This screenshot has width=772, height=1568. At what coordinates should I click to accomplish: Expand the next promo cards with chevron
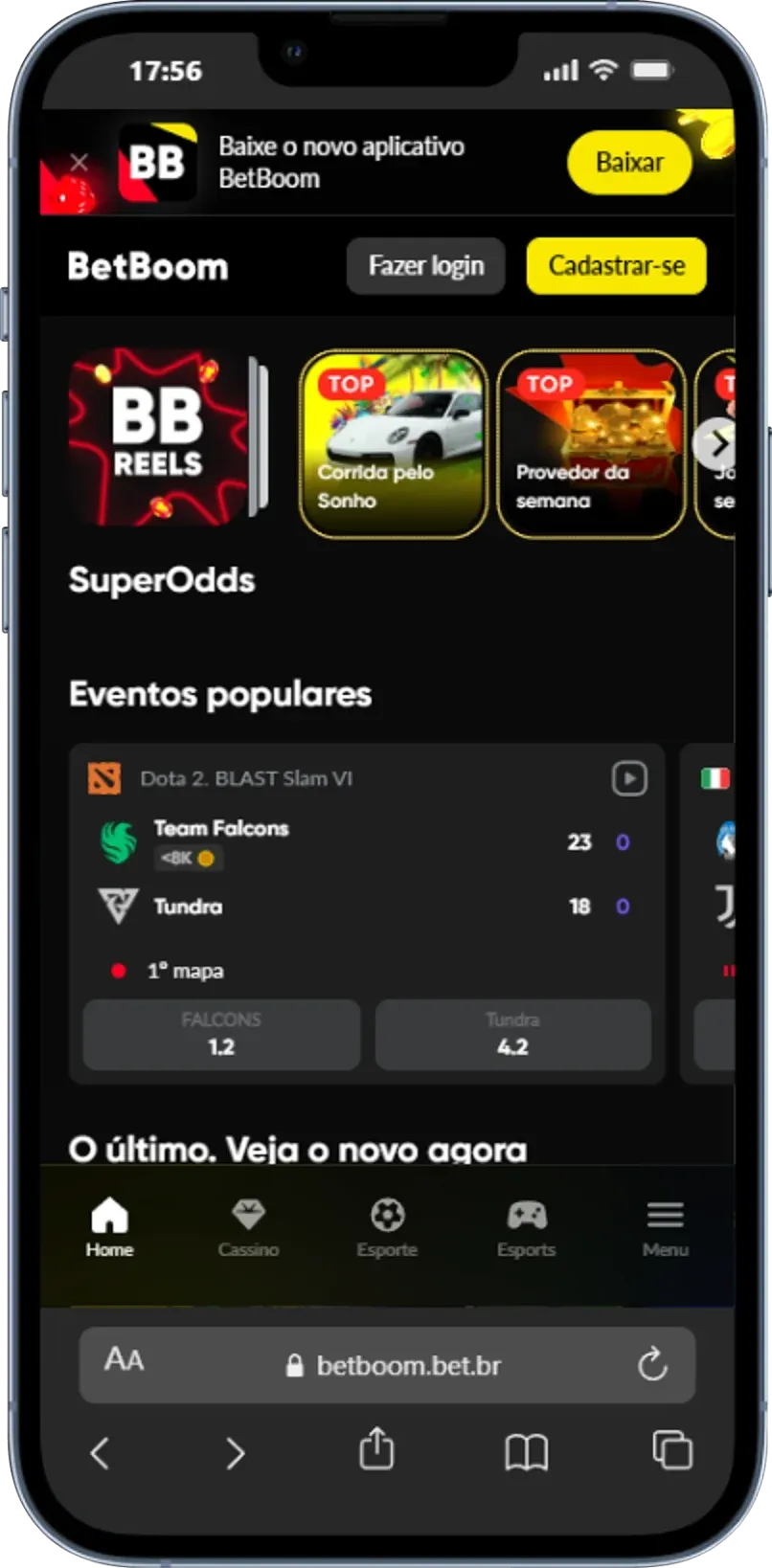(717, 444)
